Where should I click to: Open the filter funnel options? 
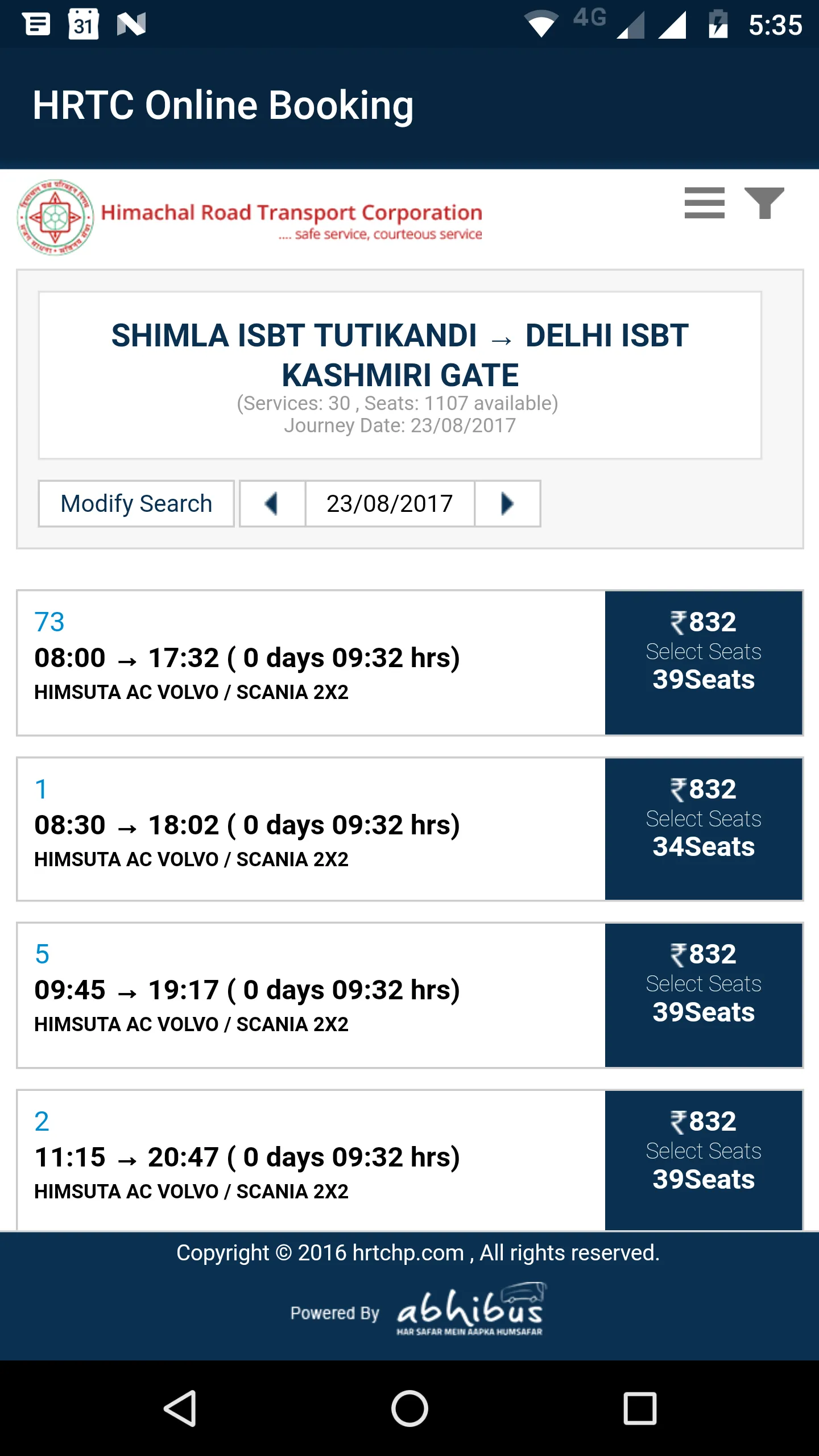click(764, 202)
